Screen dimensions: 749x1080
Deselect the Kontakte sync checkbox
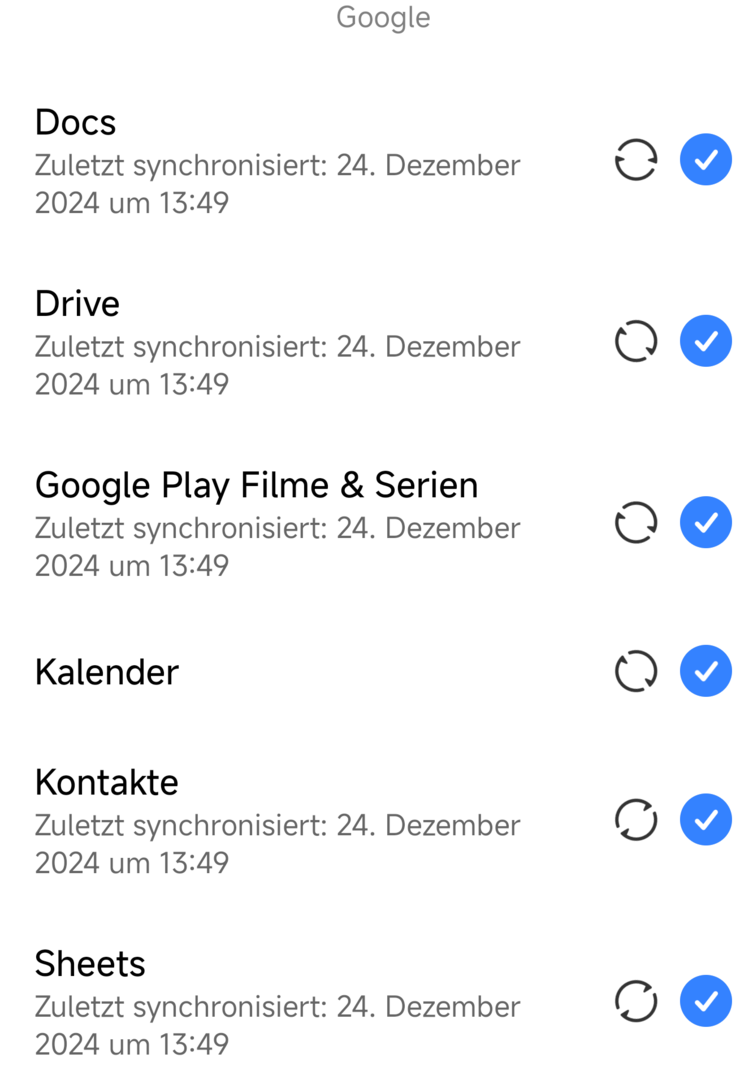click(706, 820)
